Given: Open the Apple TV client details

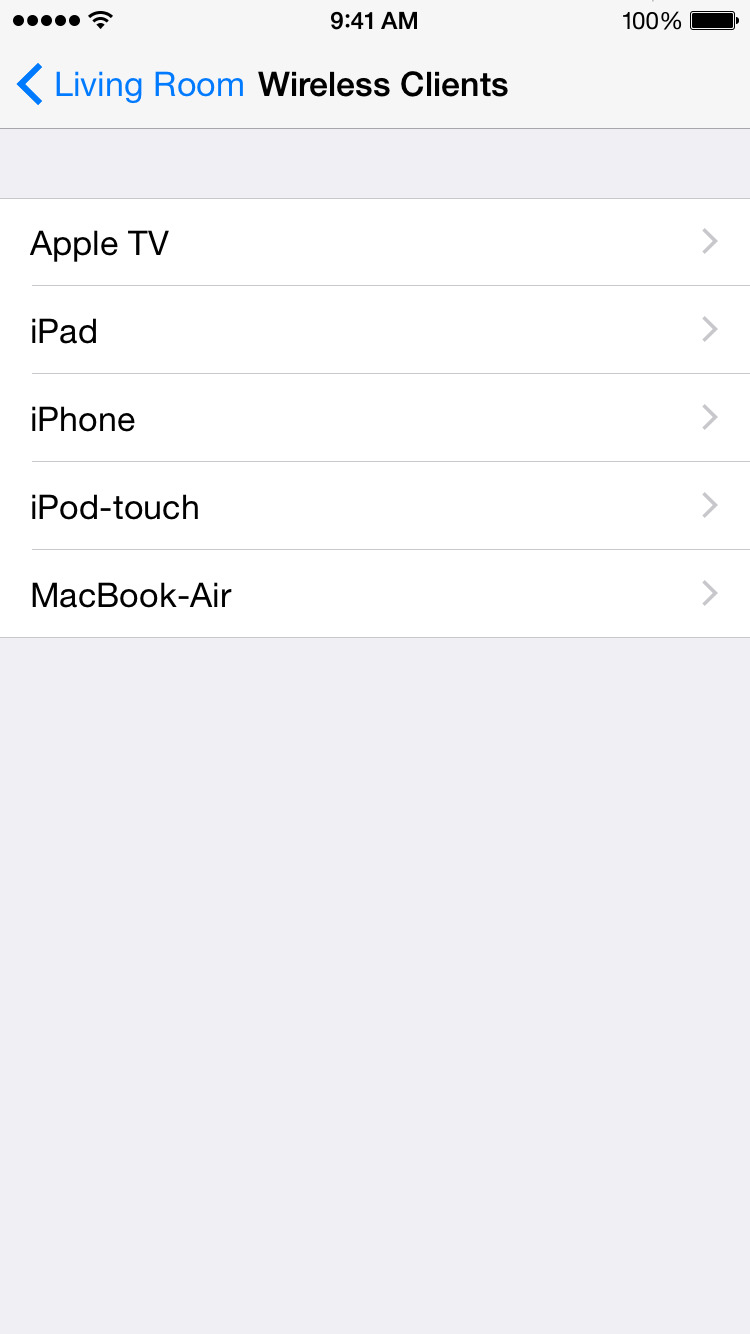Looking at the screenshot, I should (375, 243).
